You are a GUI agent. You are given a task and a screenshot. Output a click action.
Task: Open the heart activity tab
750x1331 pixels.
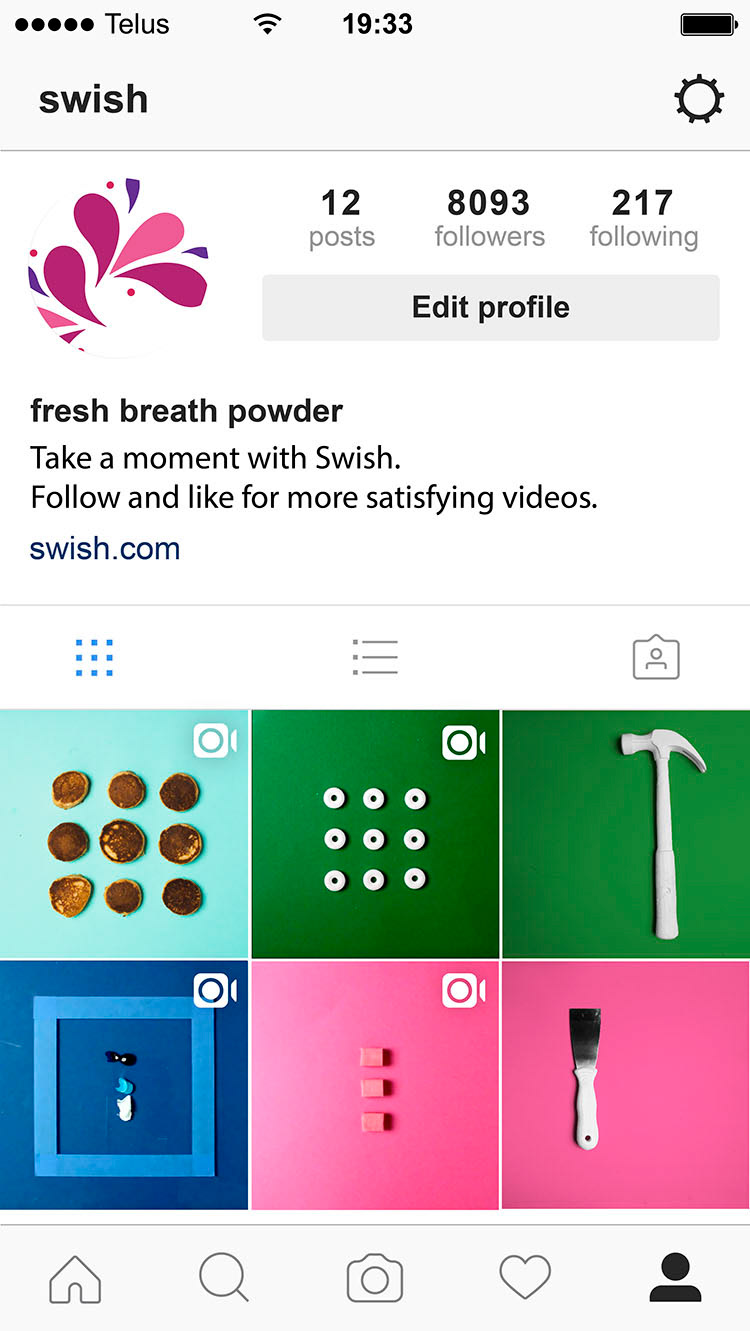[x=525, y=1279]
